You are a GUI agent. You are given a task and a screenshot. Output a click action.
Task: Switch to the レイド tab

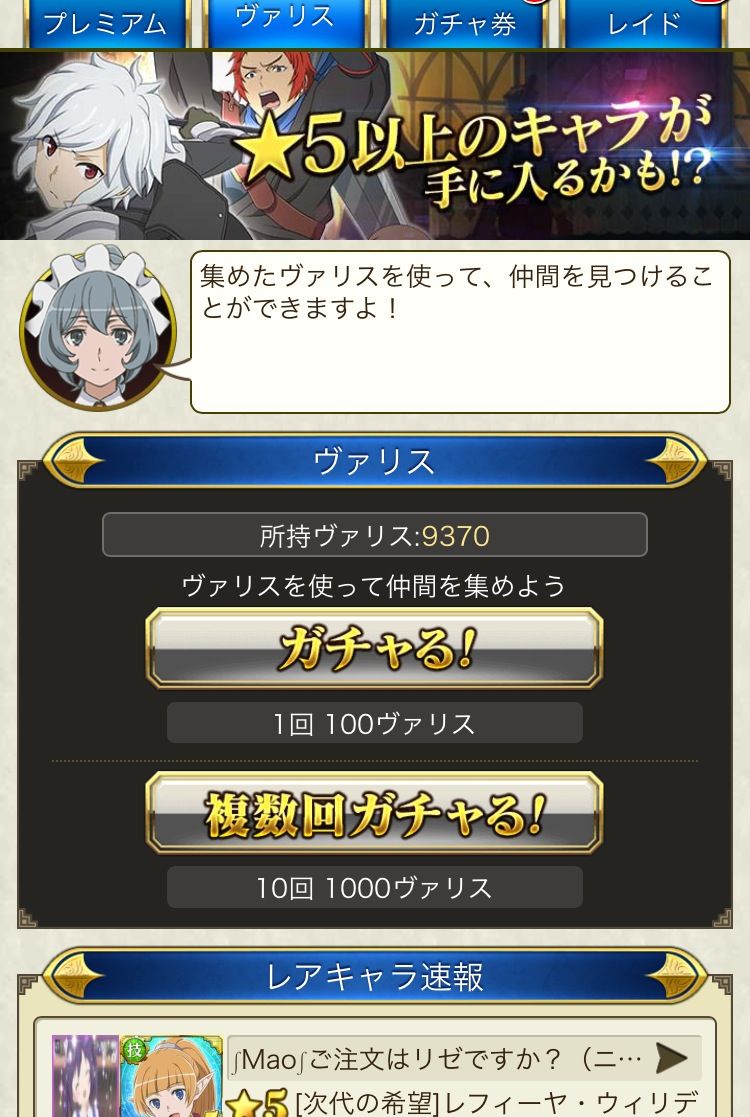pos(644,23)
